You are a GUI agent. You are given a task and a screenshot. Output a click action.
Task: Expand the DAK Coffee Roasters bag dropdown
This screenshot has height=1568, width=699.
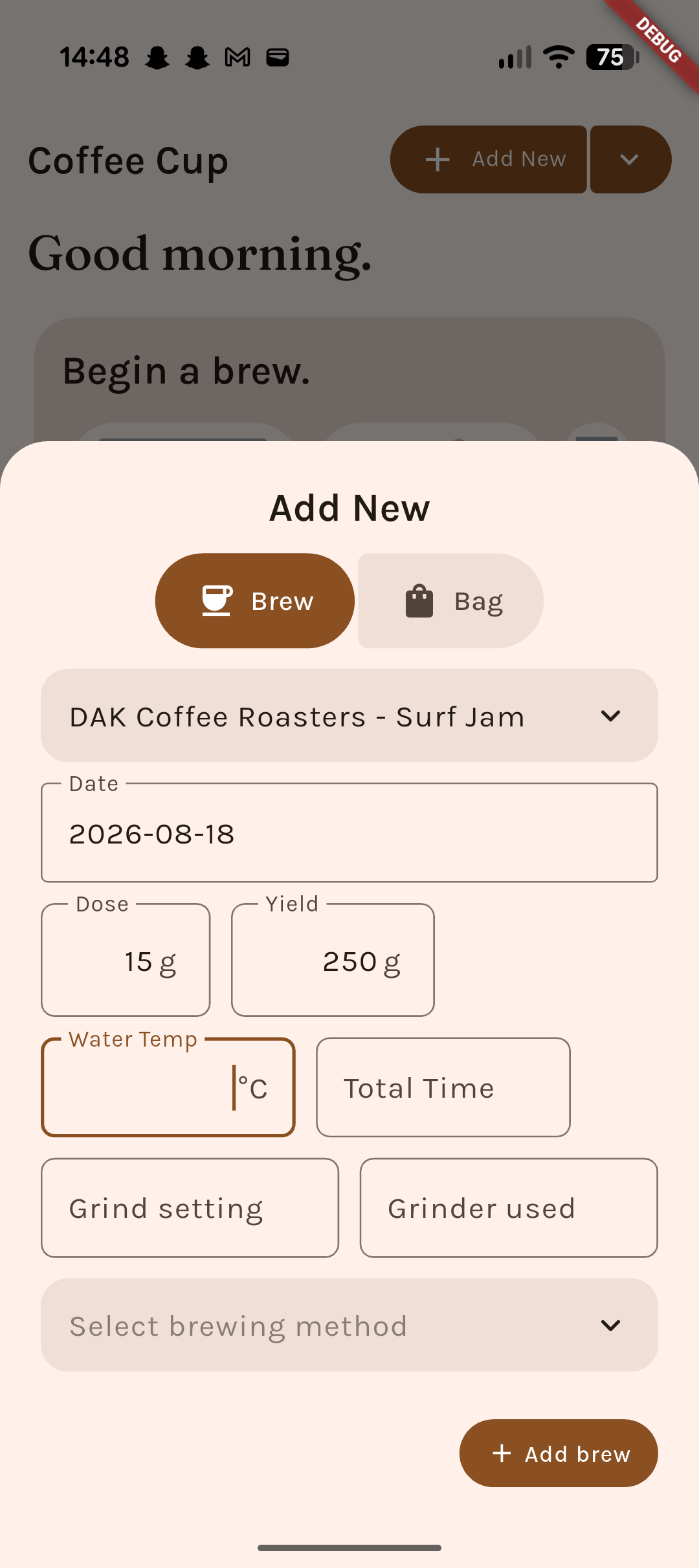(x=349, y=716)
